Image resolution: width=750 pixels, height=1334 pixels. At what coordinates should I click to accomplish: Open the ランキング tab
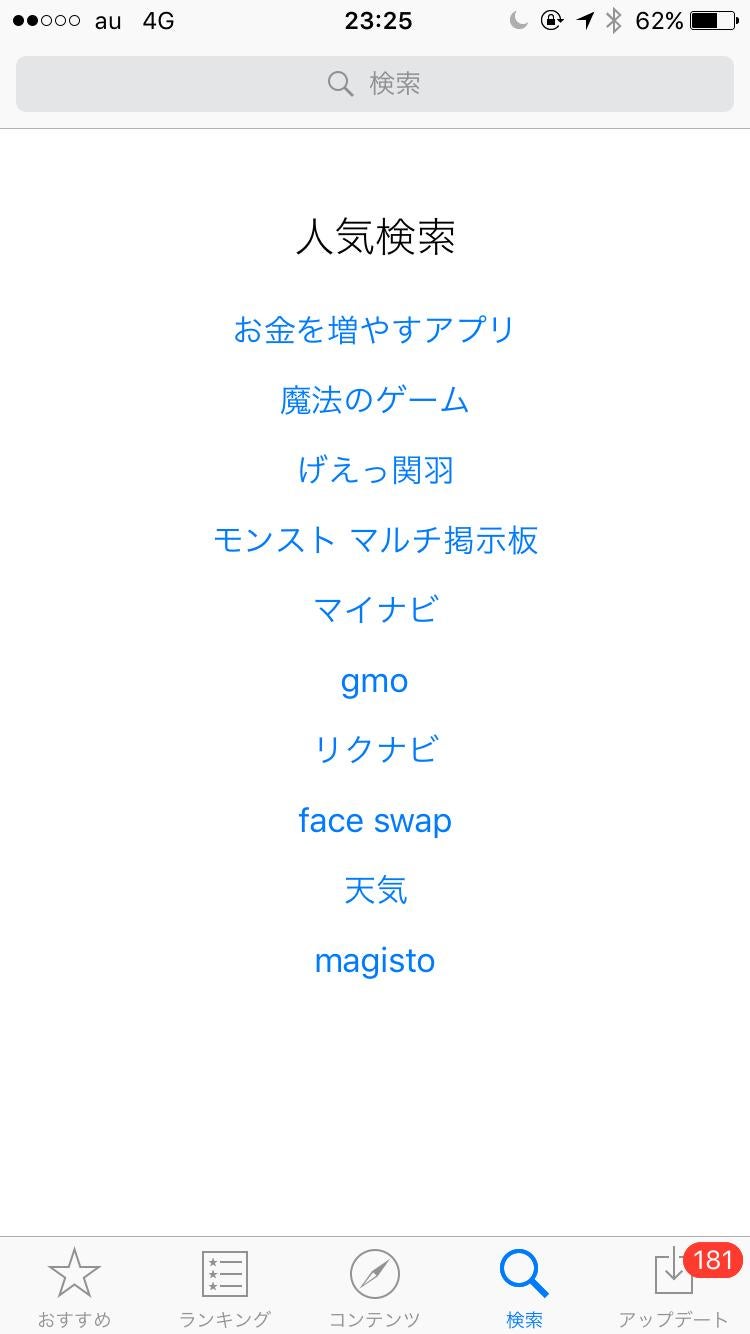[x=225, y=1286]
